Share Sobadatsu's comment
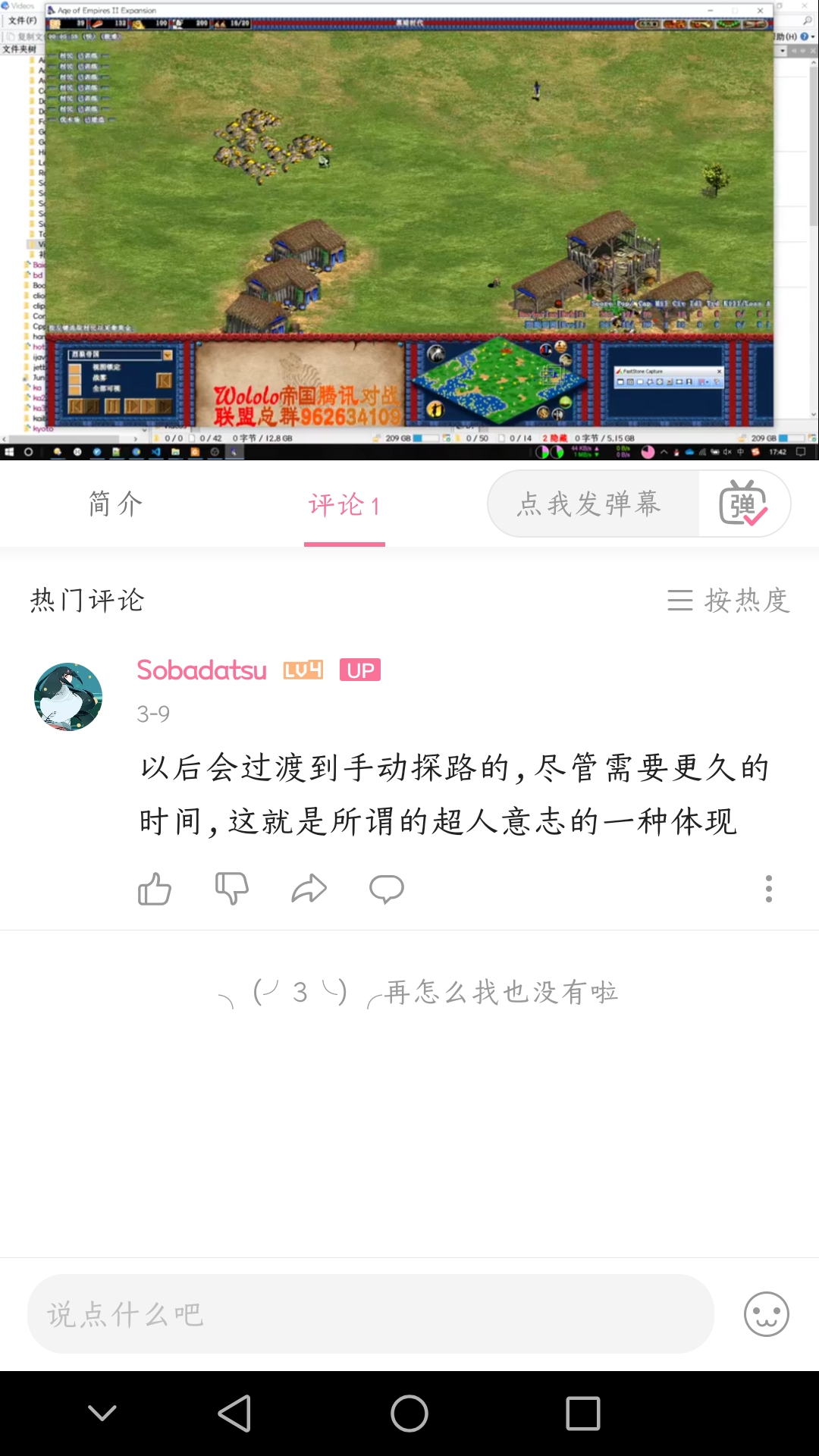Image resolution: width=819 pixels, height=1456 pixels. [x=309, y=888]
